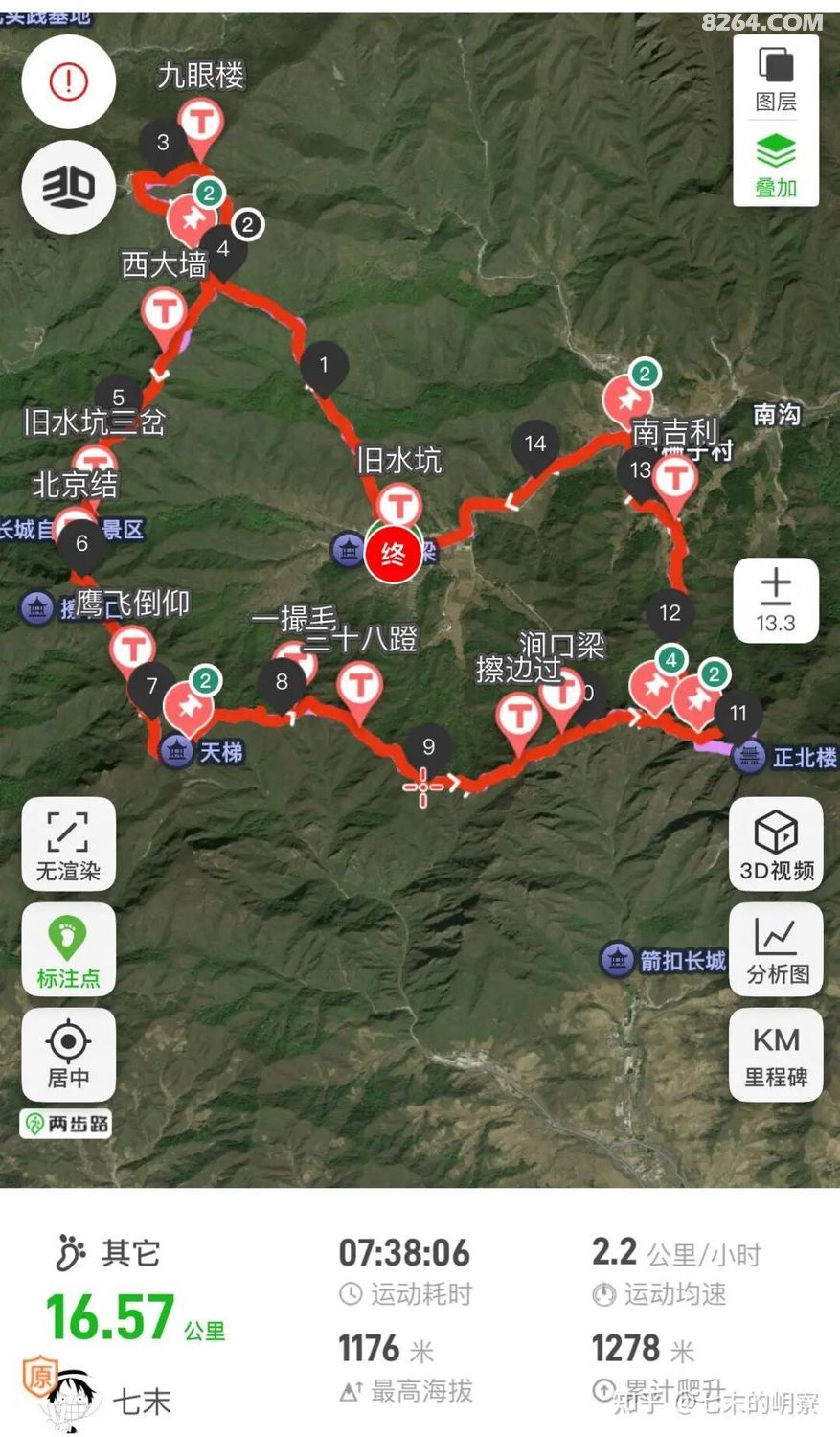Open the 3D视频 track video
The image size is (840, 1437).
pyautogui.click(x=776, y=845)
